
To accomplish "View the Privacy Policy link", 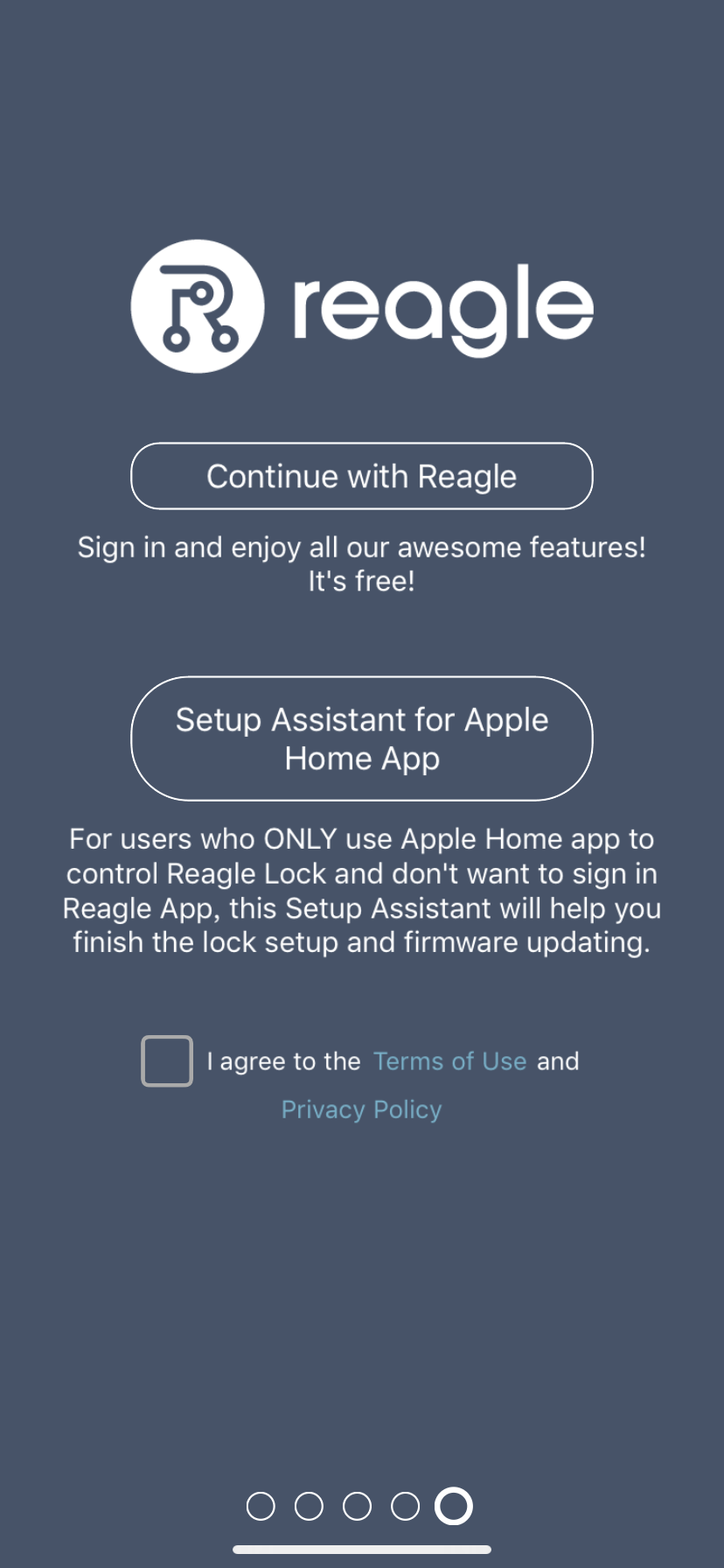I will [x=362, y=1109].
